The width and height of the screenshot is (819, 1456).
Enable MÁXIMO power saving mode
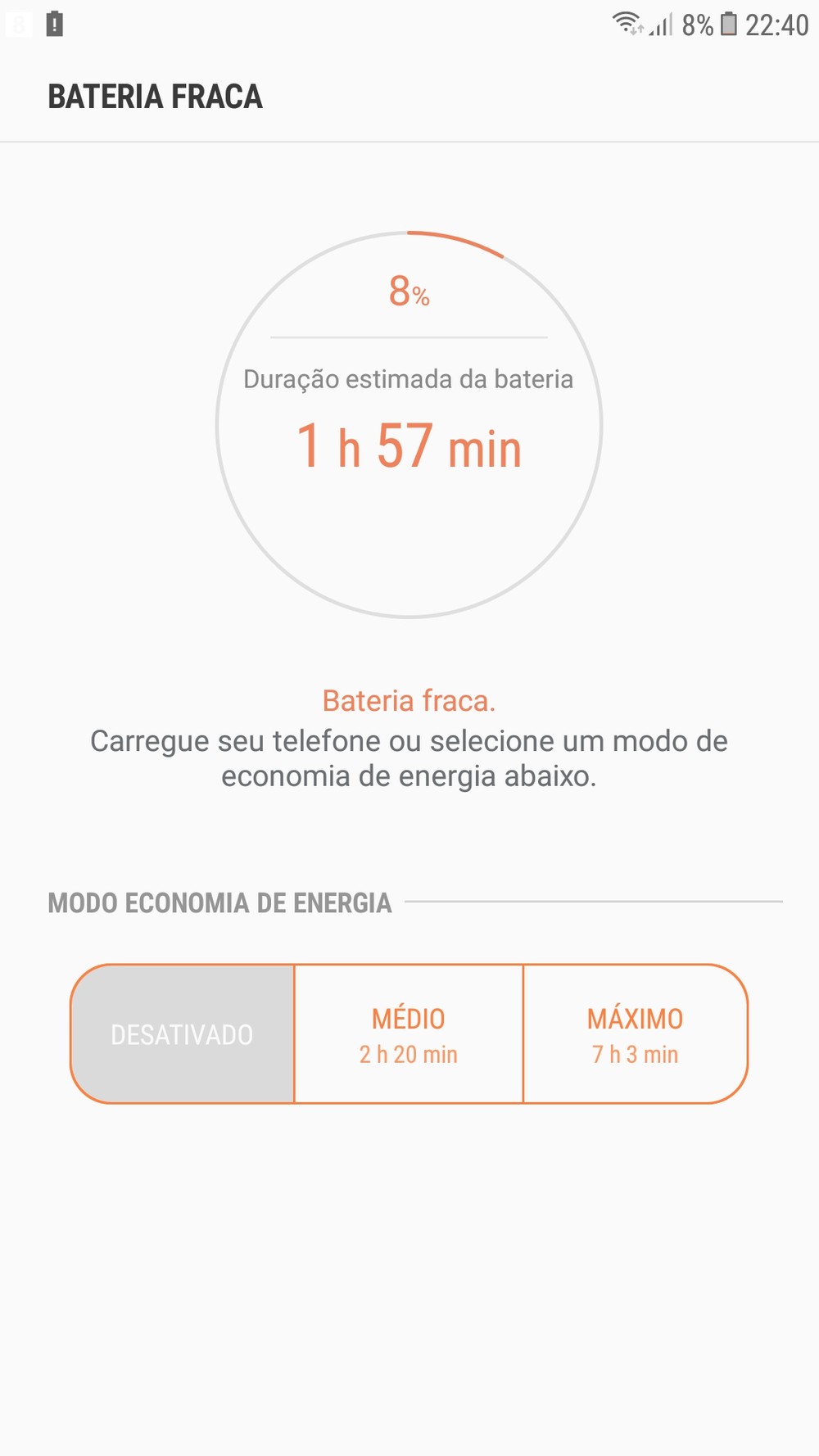pos(635,1034)
